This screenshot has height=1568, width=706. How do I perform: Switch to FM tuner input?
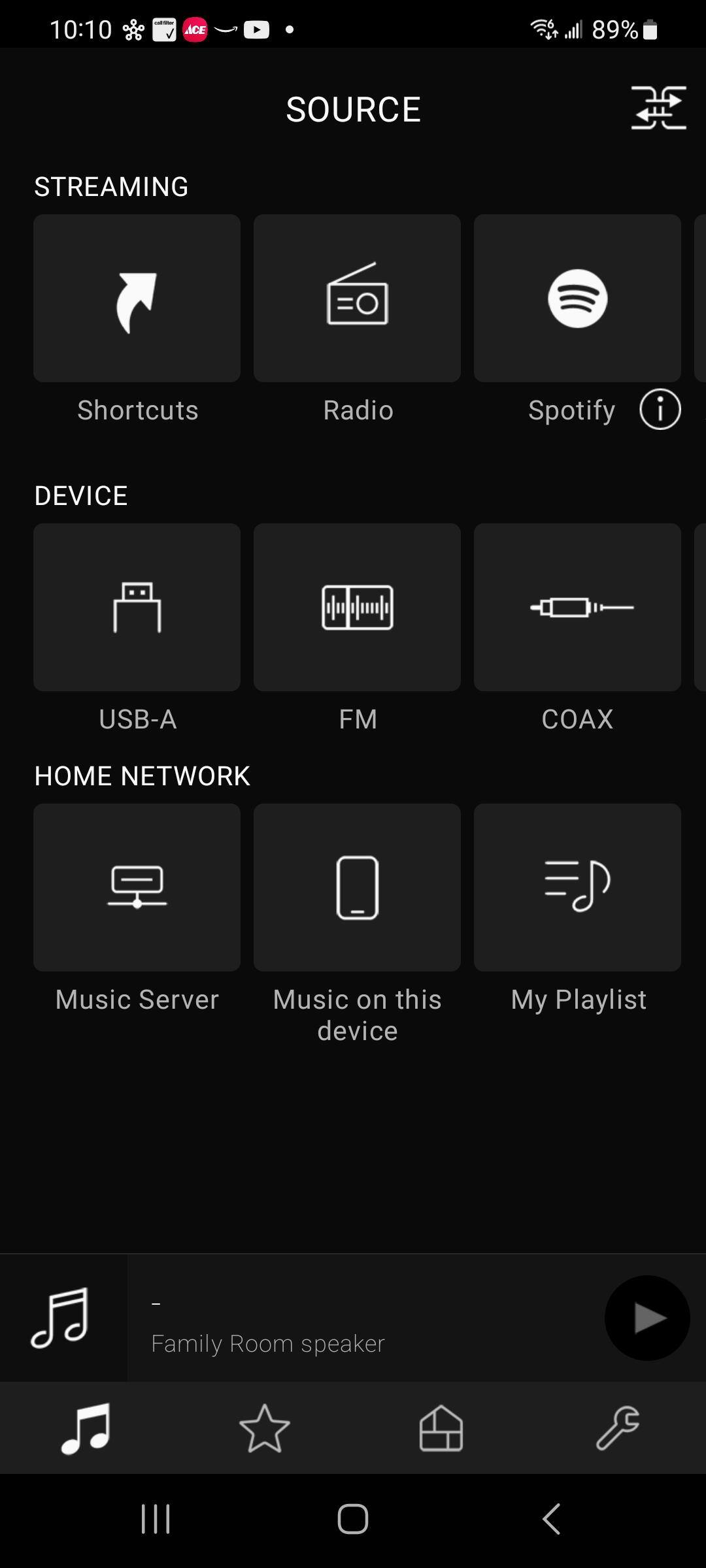pos(357,608)
